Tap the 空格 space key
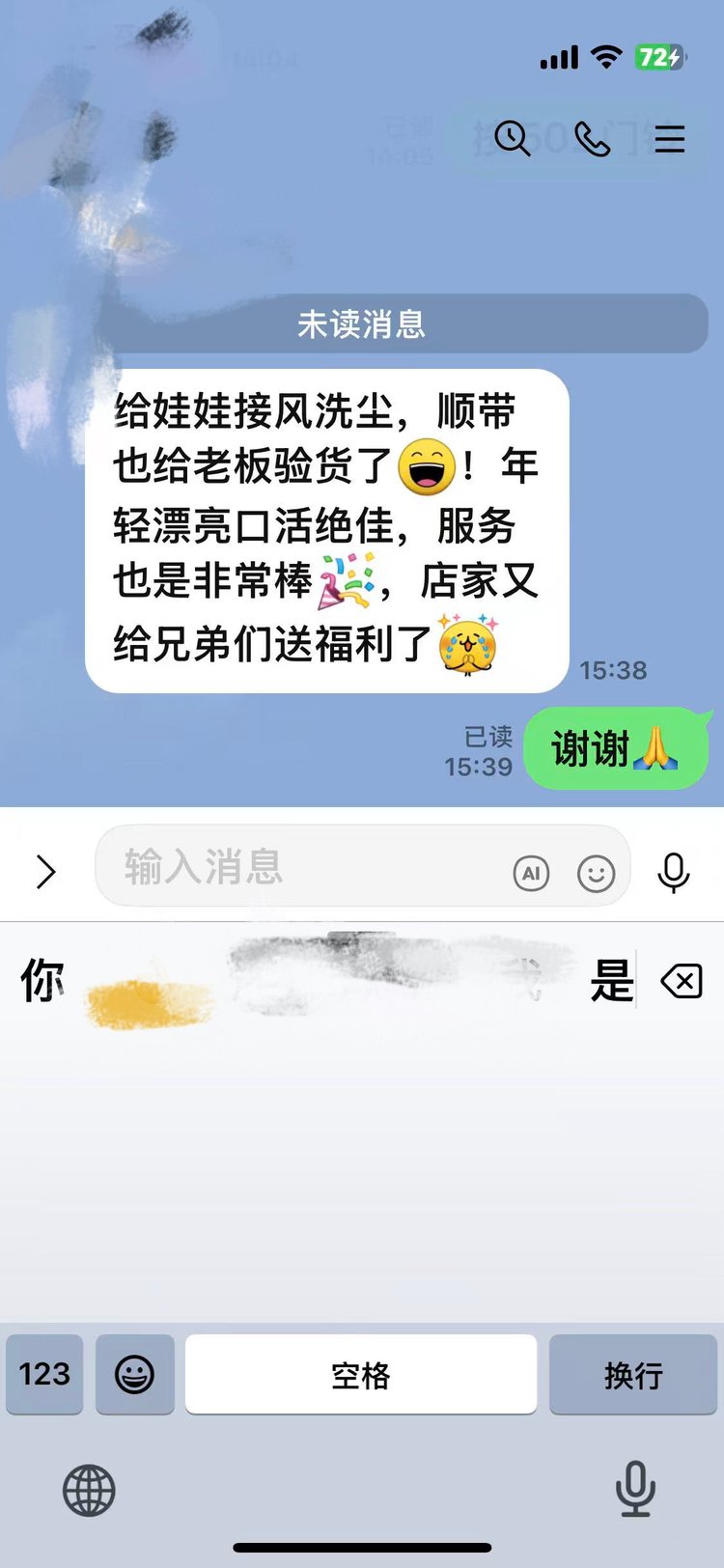This screenshot has height=1568, width=724. tap(361, 1374)
